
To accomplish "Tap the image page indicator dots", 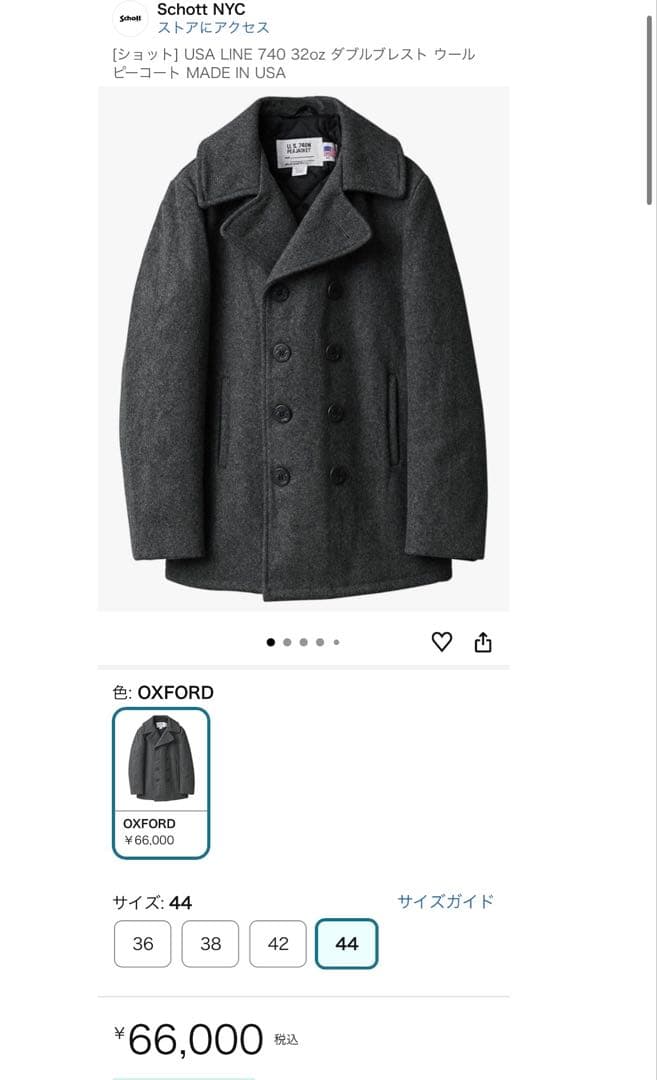I will pos(303,642).
